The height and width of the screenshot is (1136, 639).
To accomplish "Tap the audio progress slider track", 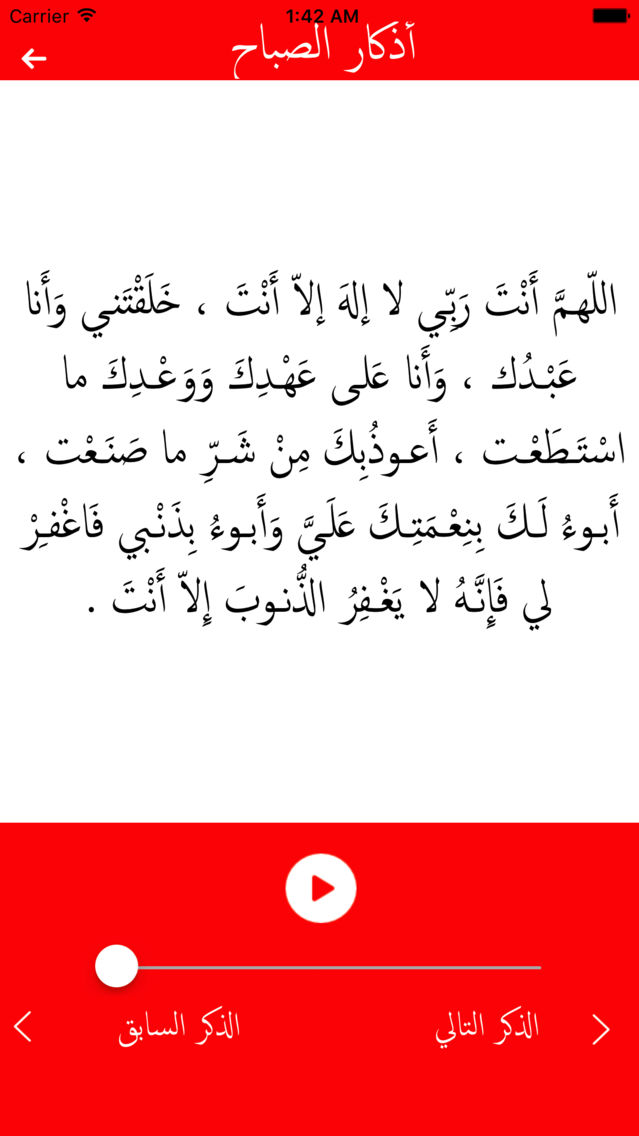I will (x=319, y=967).
